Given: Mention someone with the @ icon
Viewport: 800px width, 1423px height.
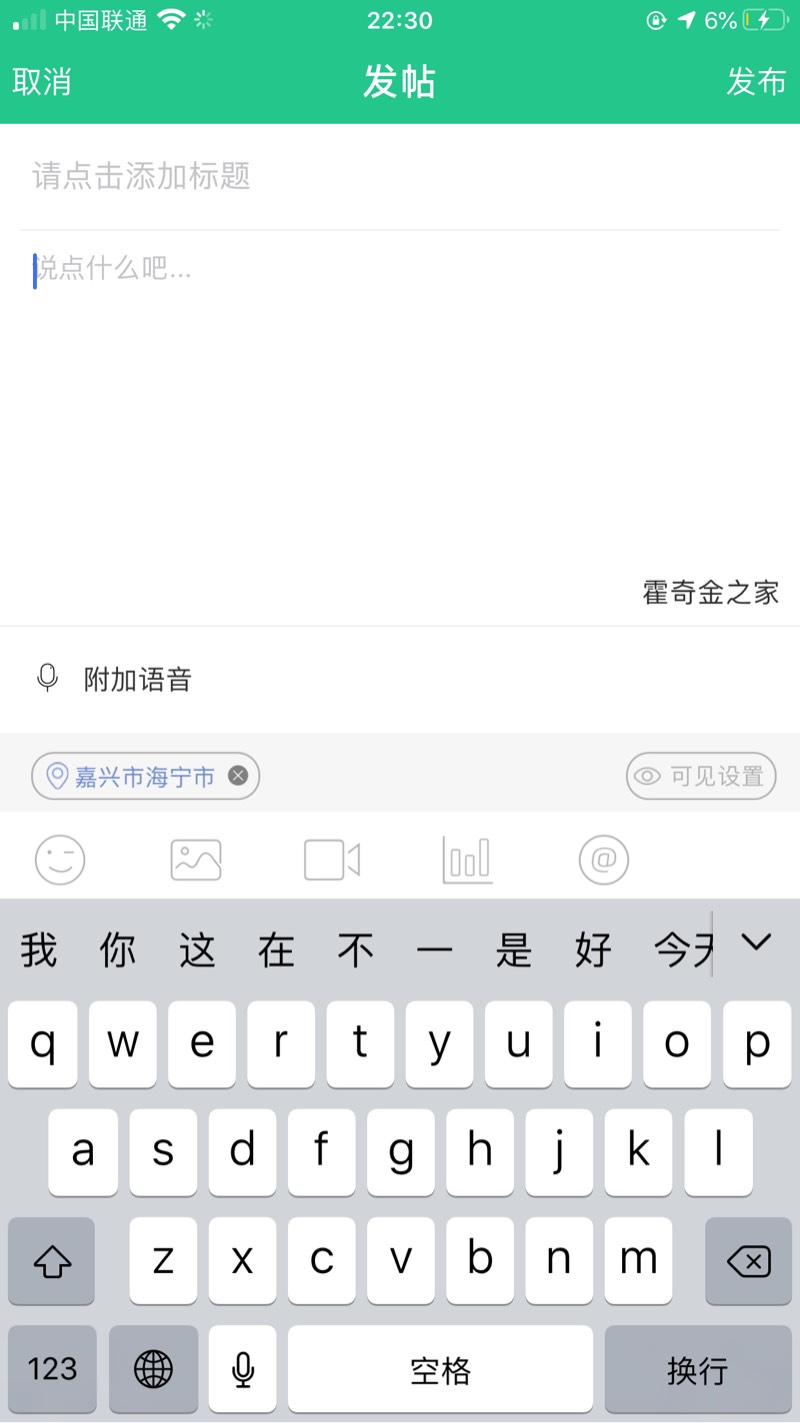Looking at the screenshot, I should coord(603,859).
